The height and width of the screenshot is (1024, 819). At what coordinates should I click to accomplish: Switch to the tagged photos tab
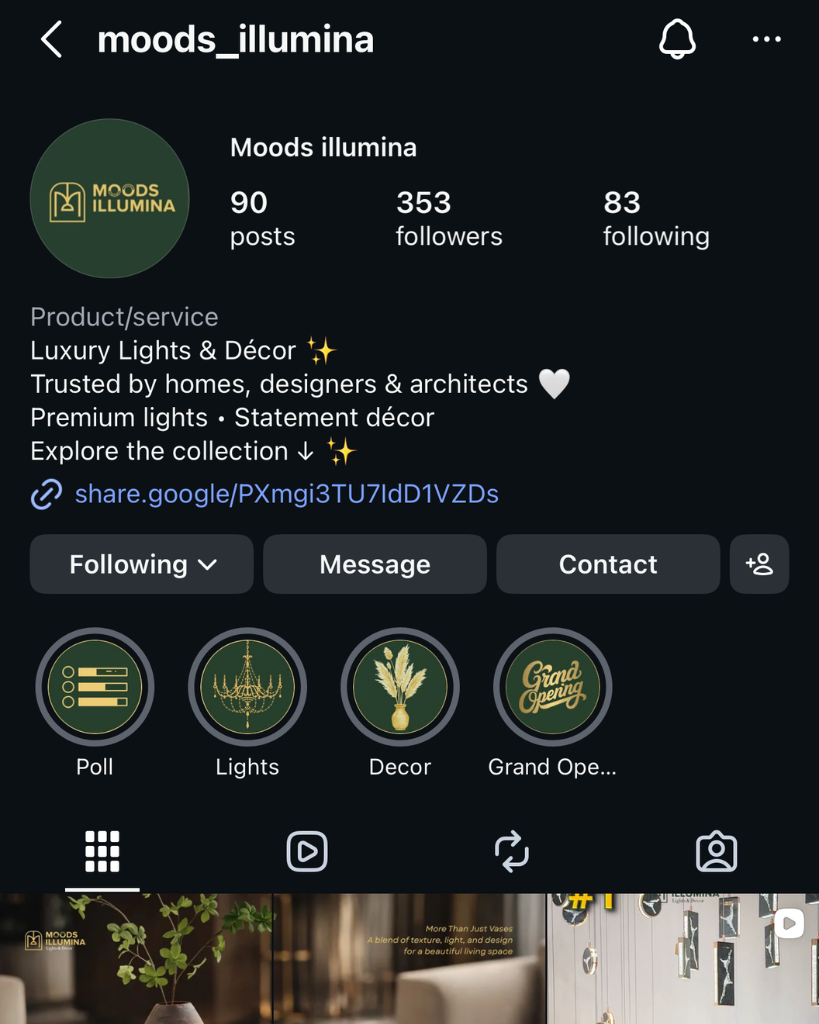716,852
